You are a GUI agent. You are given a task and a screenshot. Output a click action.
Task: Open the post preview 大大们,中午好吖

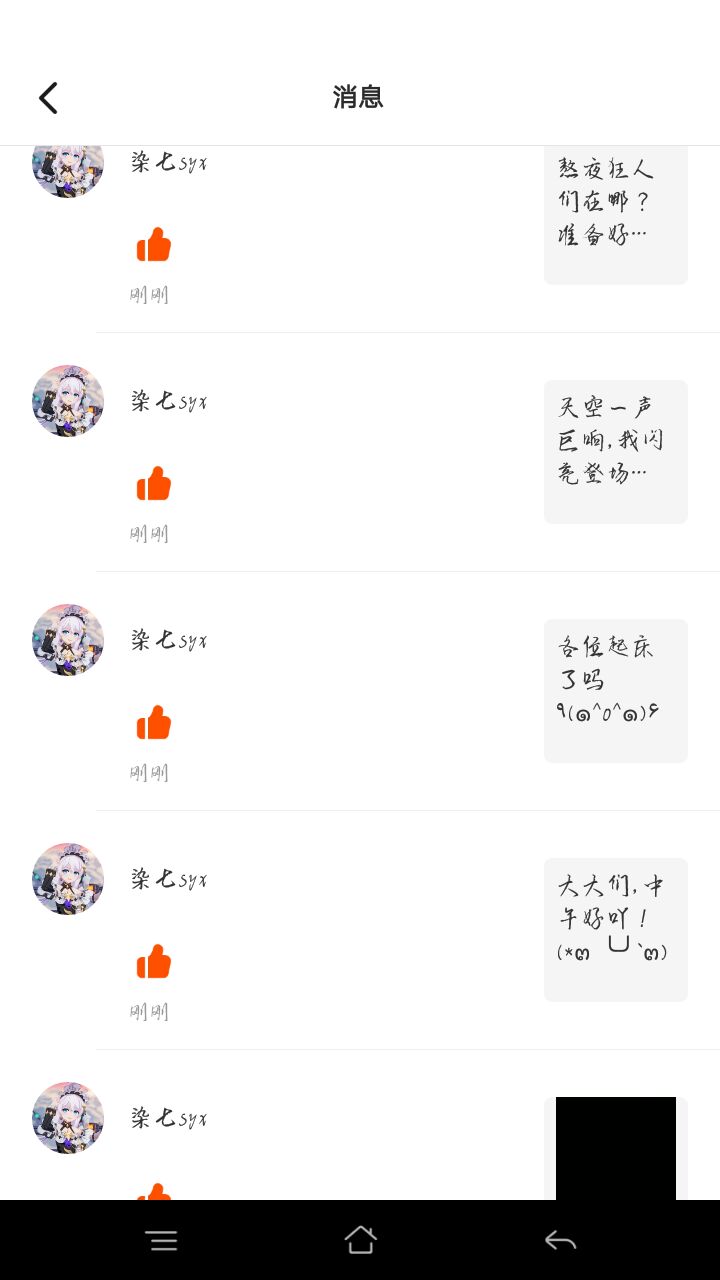pyautogui.click(x=615, y=929)
